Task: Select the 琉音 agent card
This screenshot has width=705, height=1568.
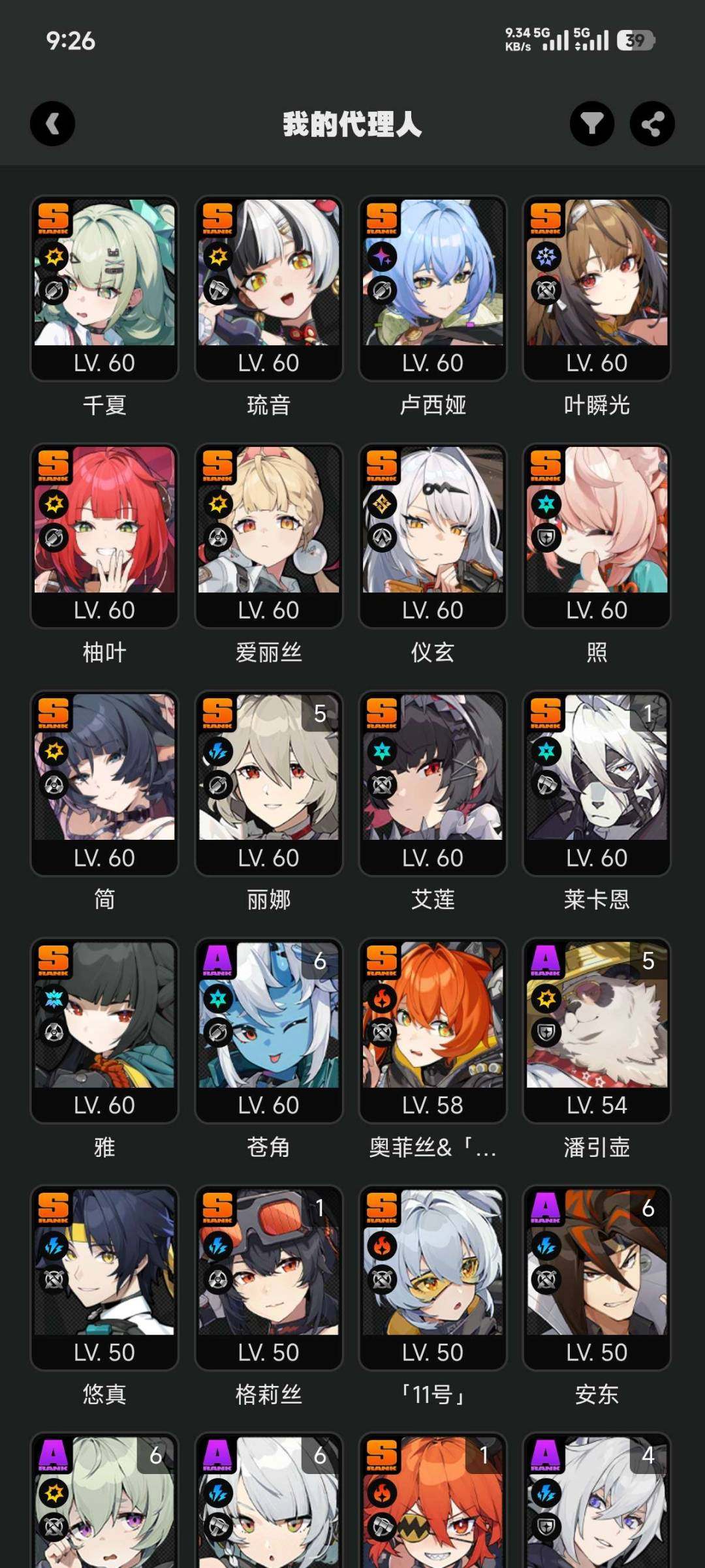Action: [268, 288]
